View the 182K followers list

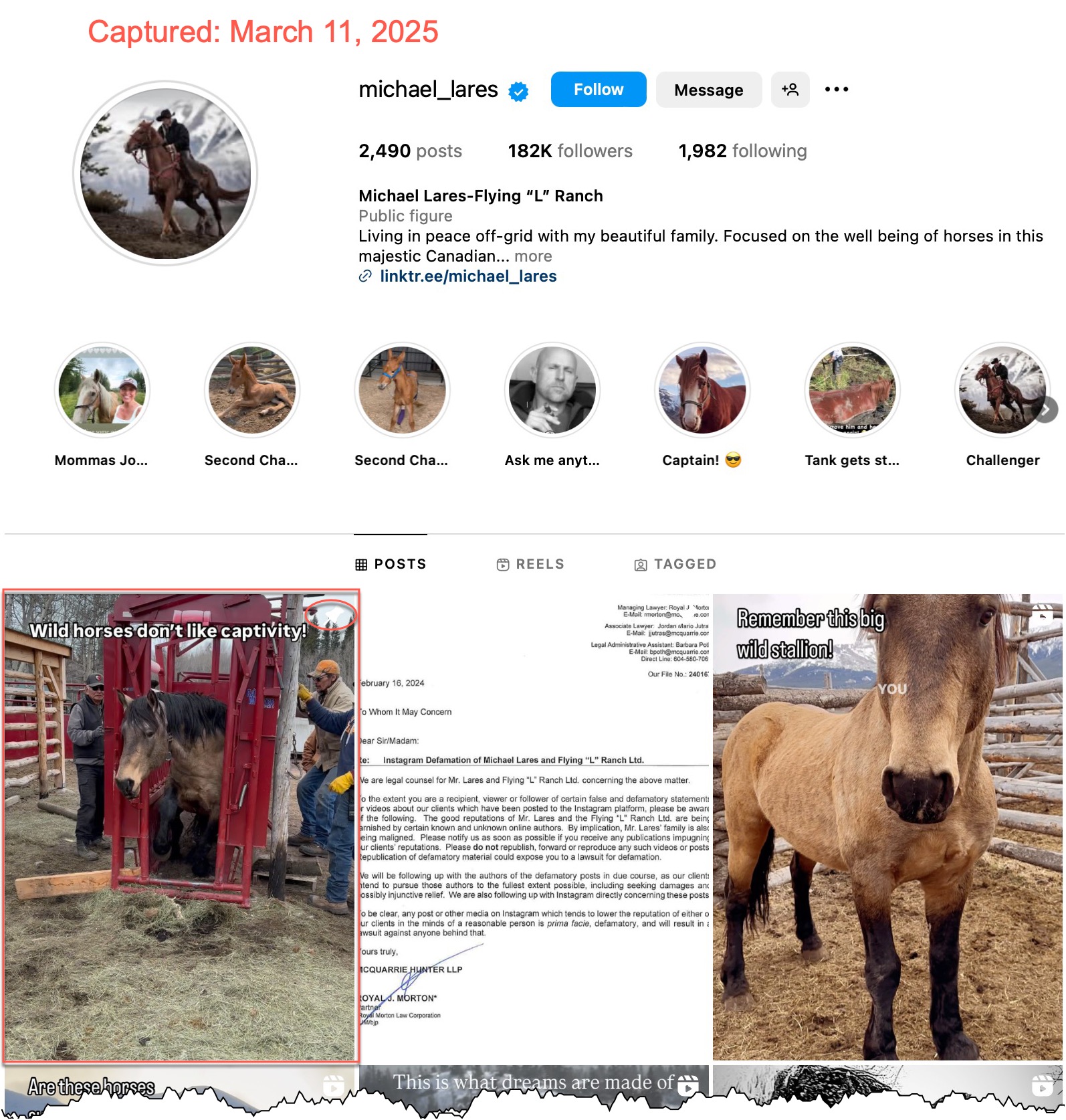(570, 151)
